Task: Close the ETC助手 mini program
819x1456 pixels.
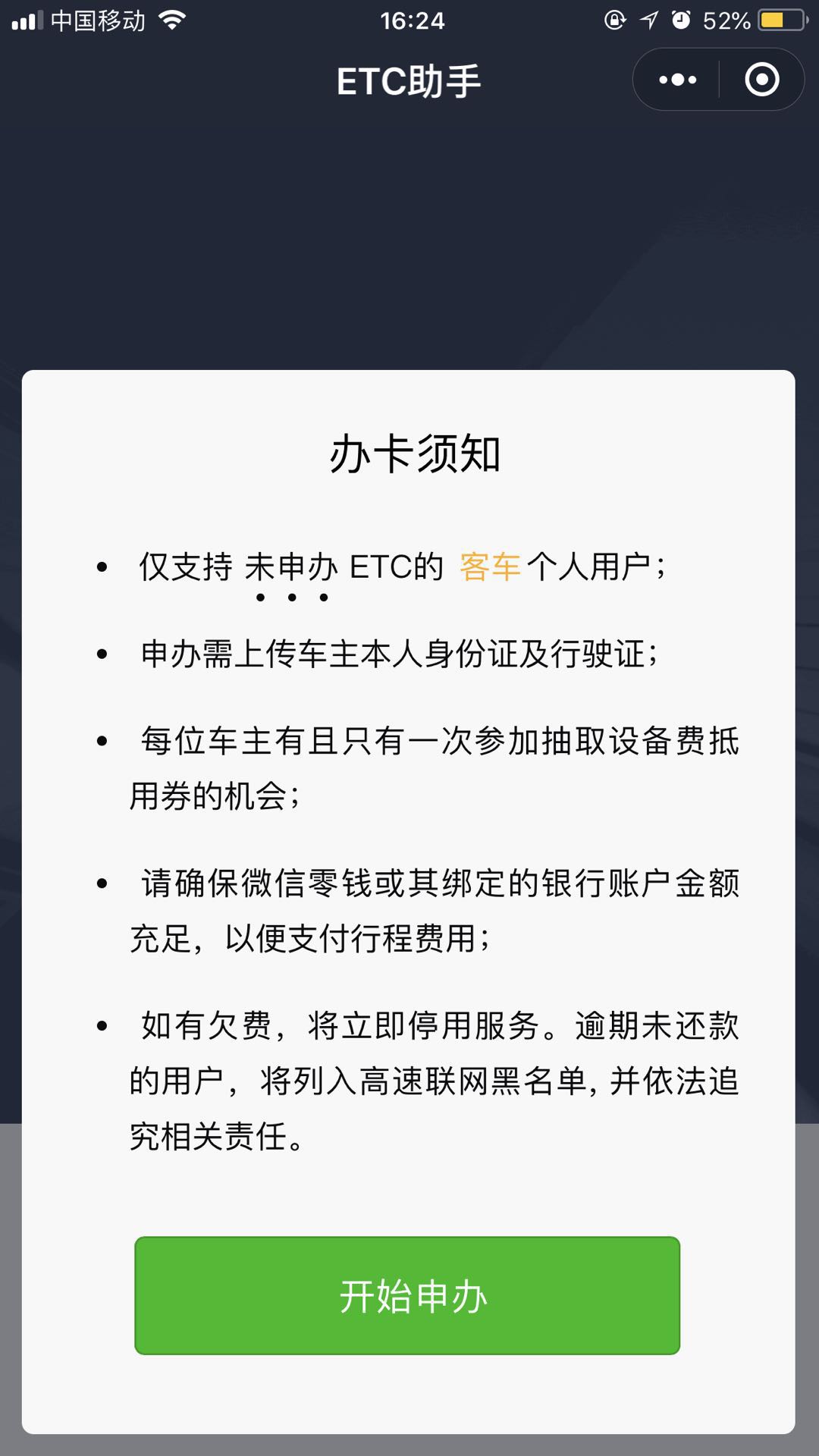Action: [x=761, y=80]
